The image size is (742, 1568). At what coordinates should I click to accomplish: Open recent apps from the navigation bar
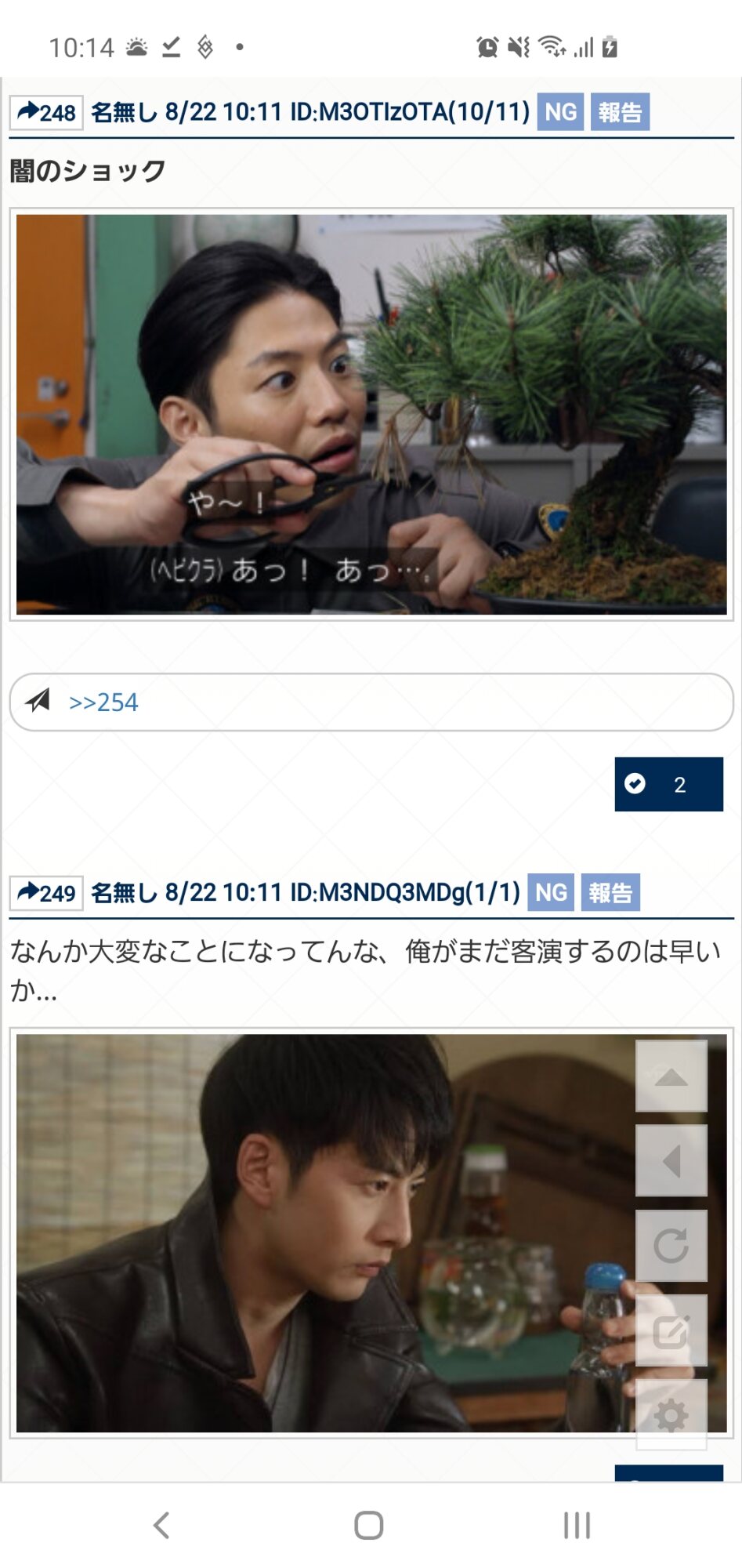point(577,1525)
